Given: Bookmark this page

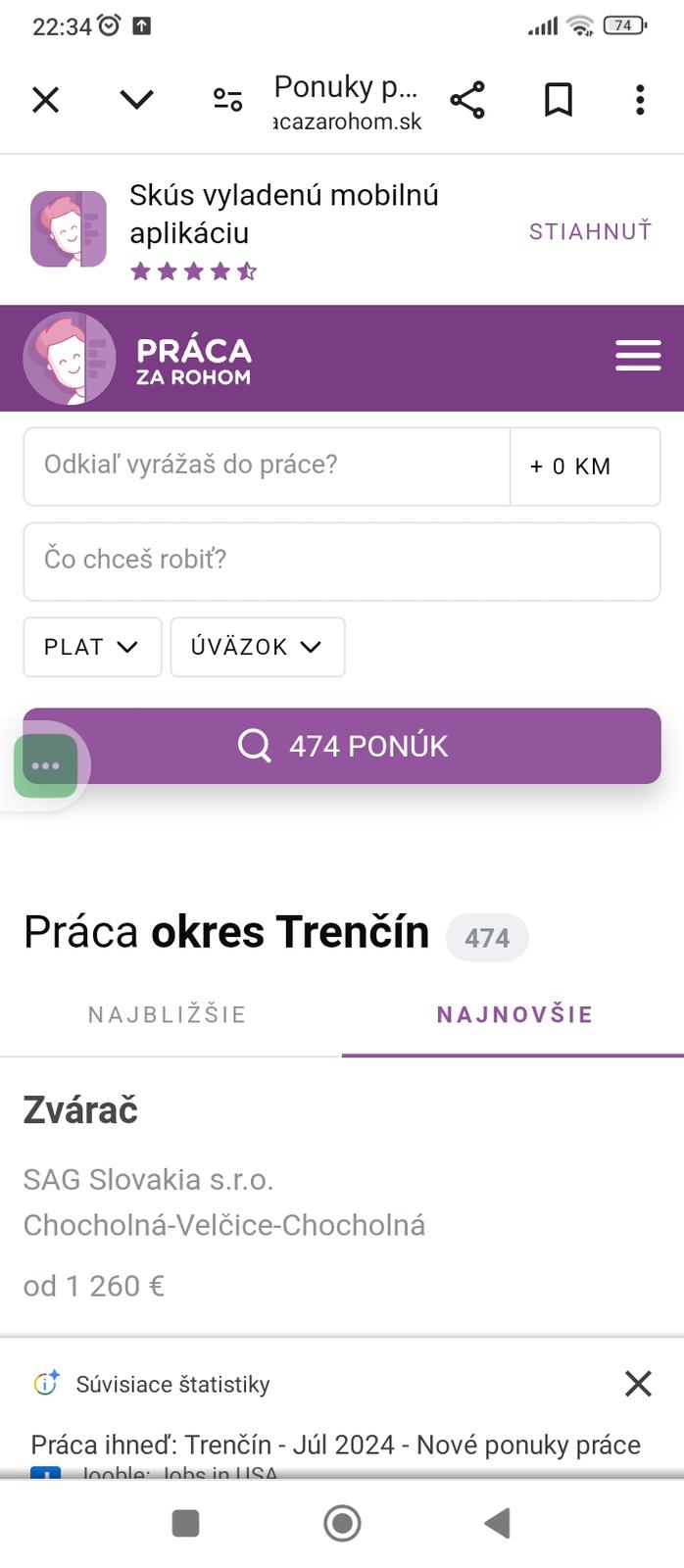Looking at the screenshot, I should point(559,100).
